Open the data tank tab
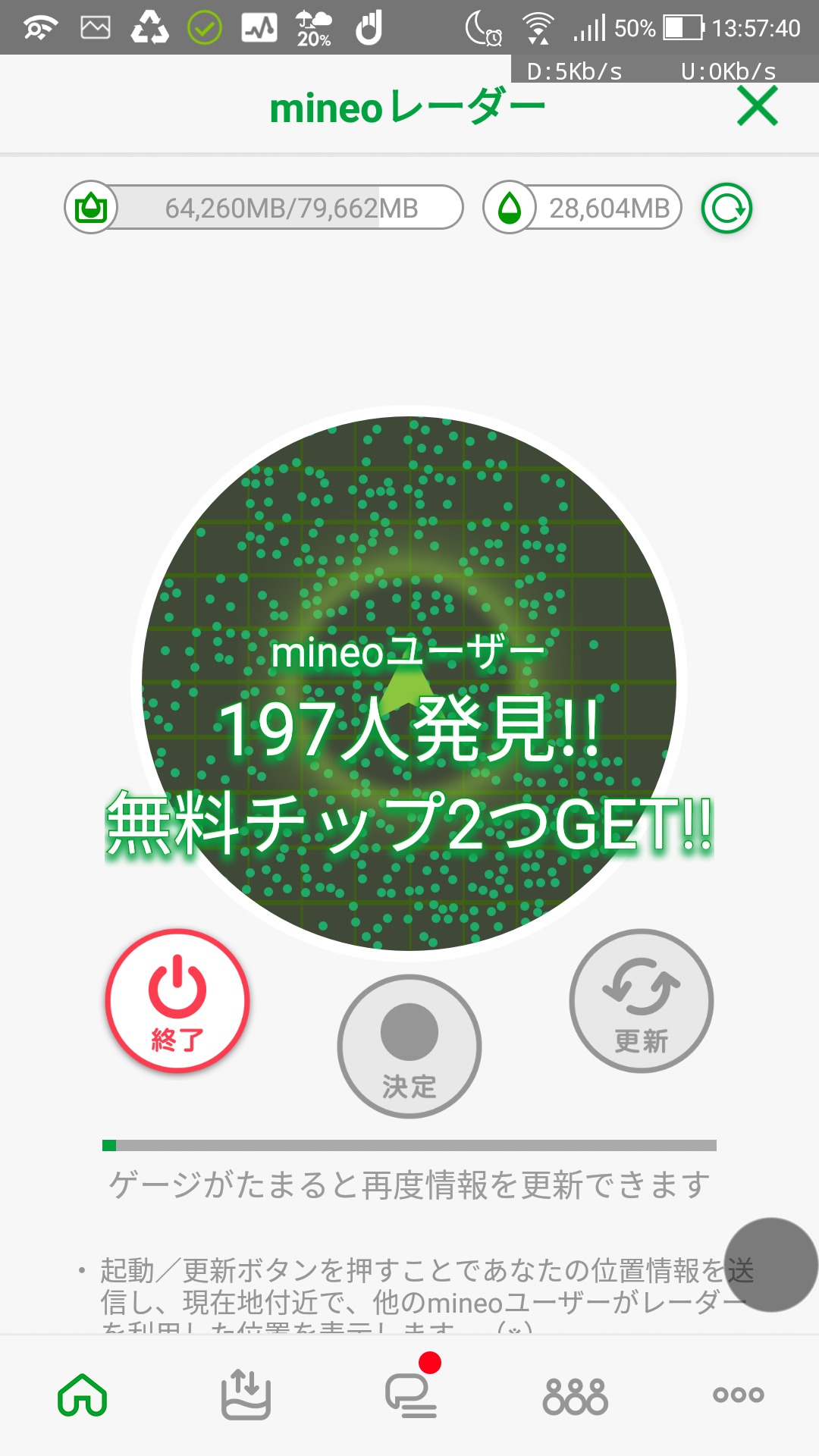The image size is (819, 1456). coord(246,1395)
